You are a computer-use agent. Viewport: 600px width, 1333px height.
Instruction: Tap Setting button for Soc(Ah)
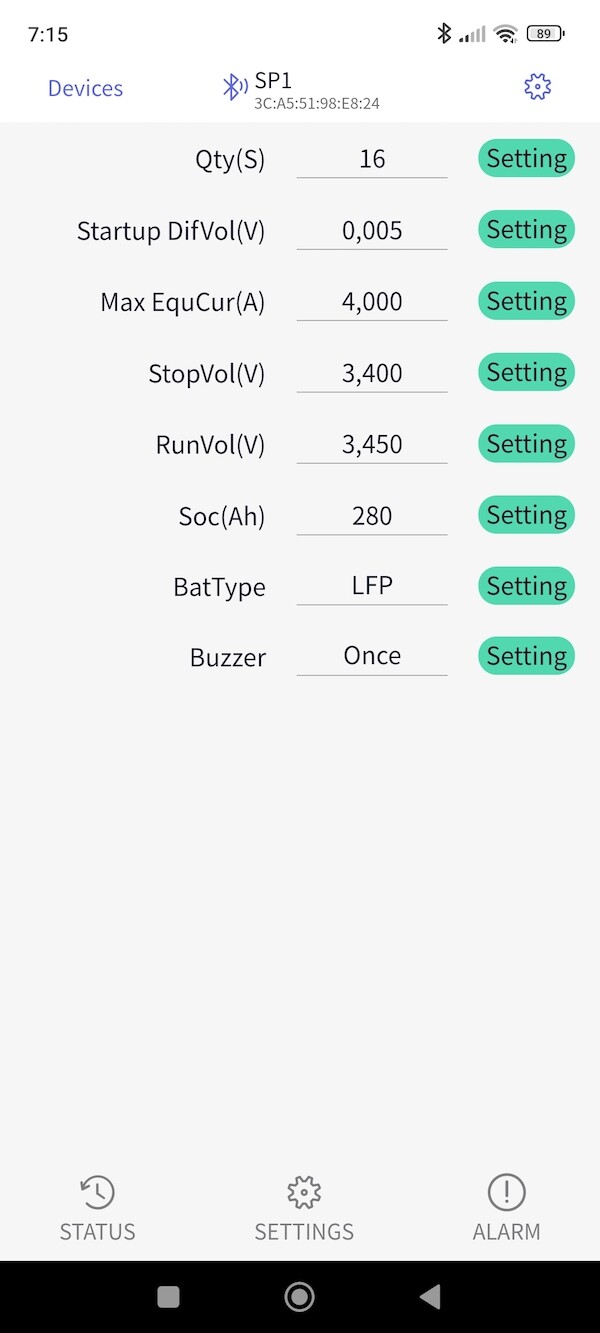click(x=526, y=515)
